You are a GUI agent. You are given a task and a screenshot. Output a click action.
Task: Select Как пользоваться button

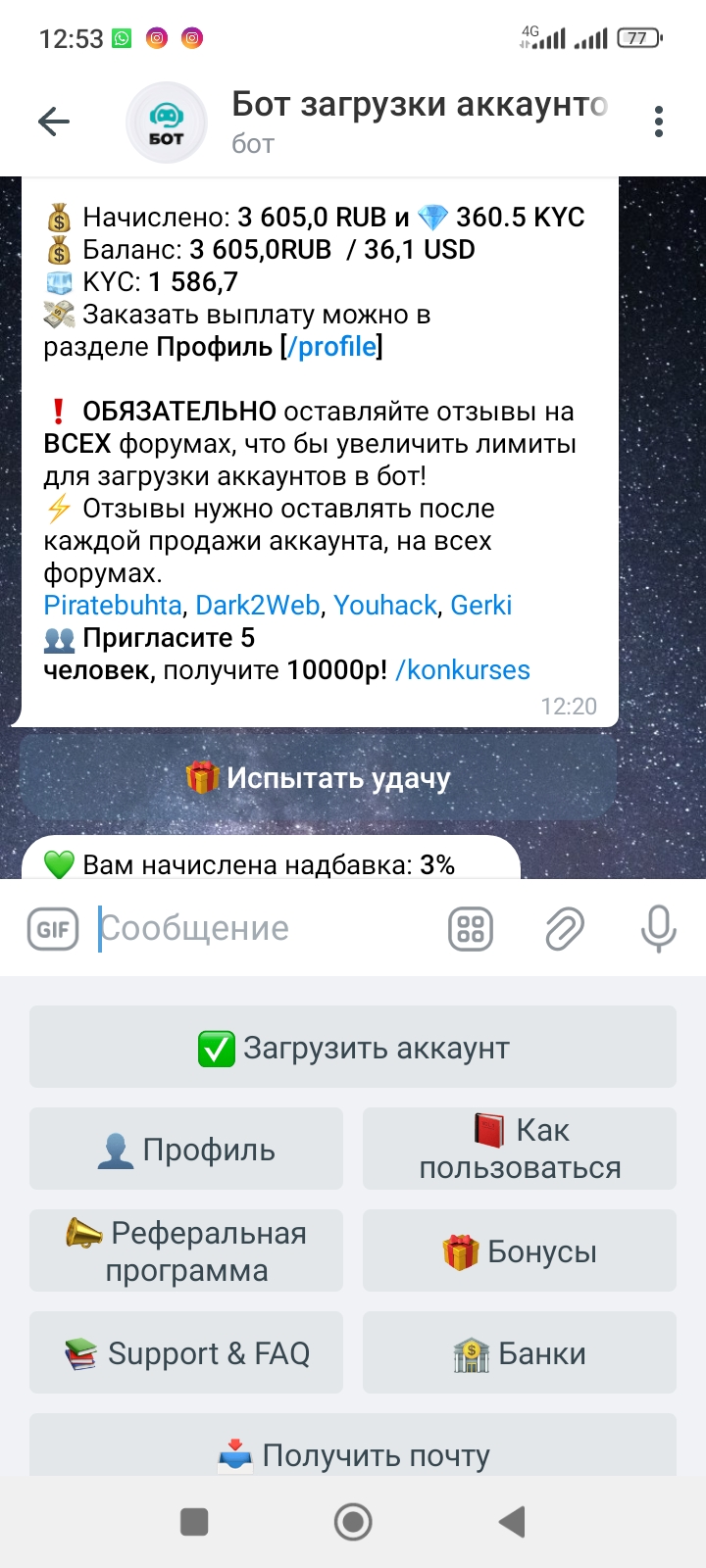(520, 1150)
